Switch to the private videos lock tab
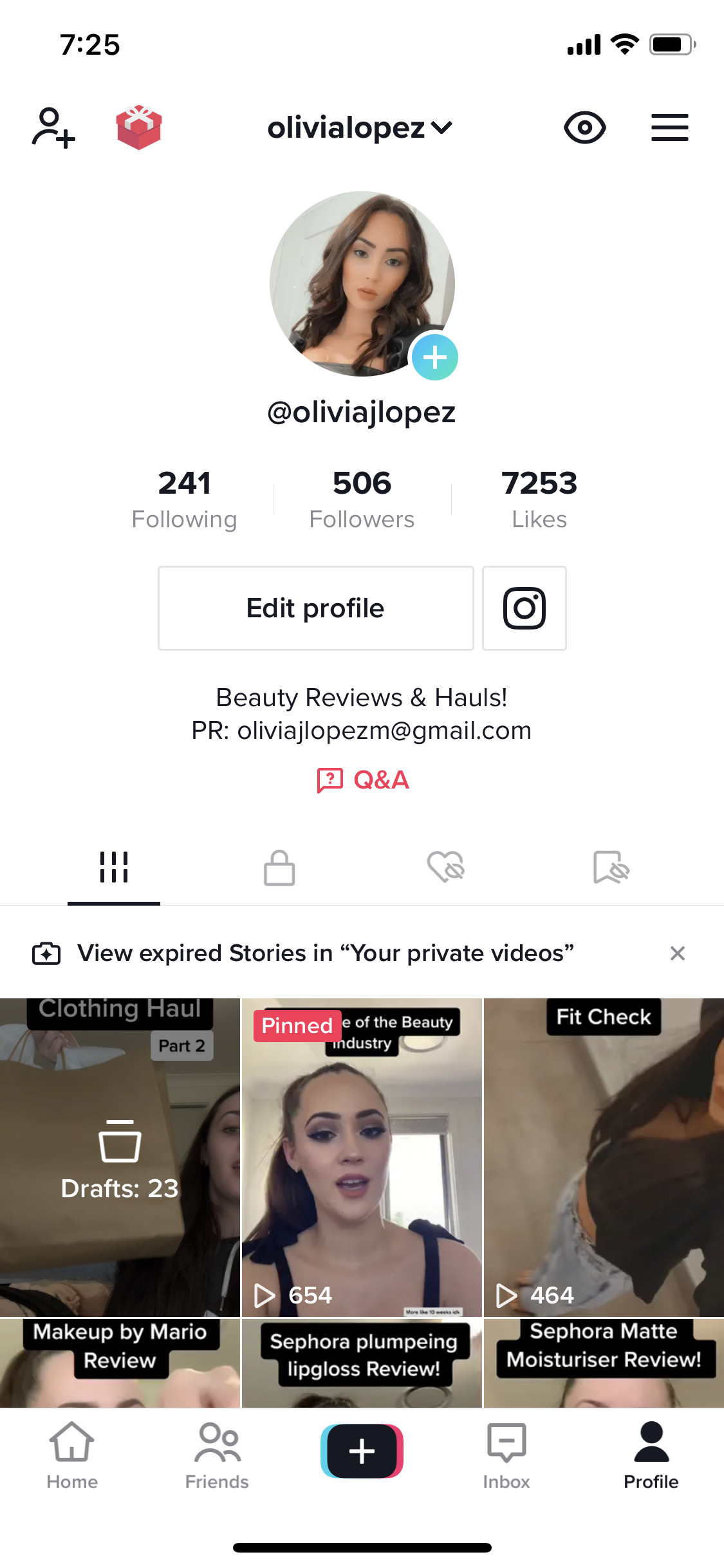 [279, 868]
